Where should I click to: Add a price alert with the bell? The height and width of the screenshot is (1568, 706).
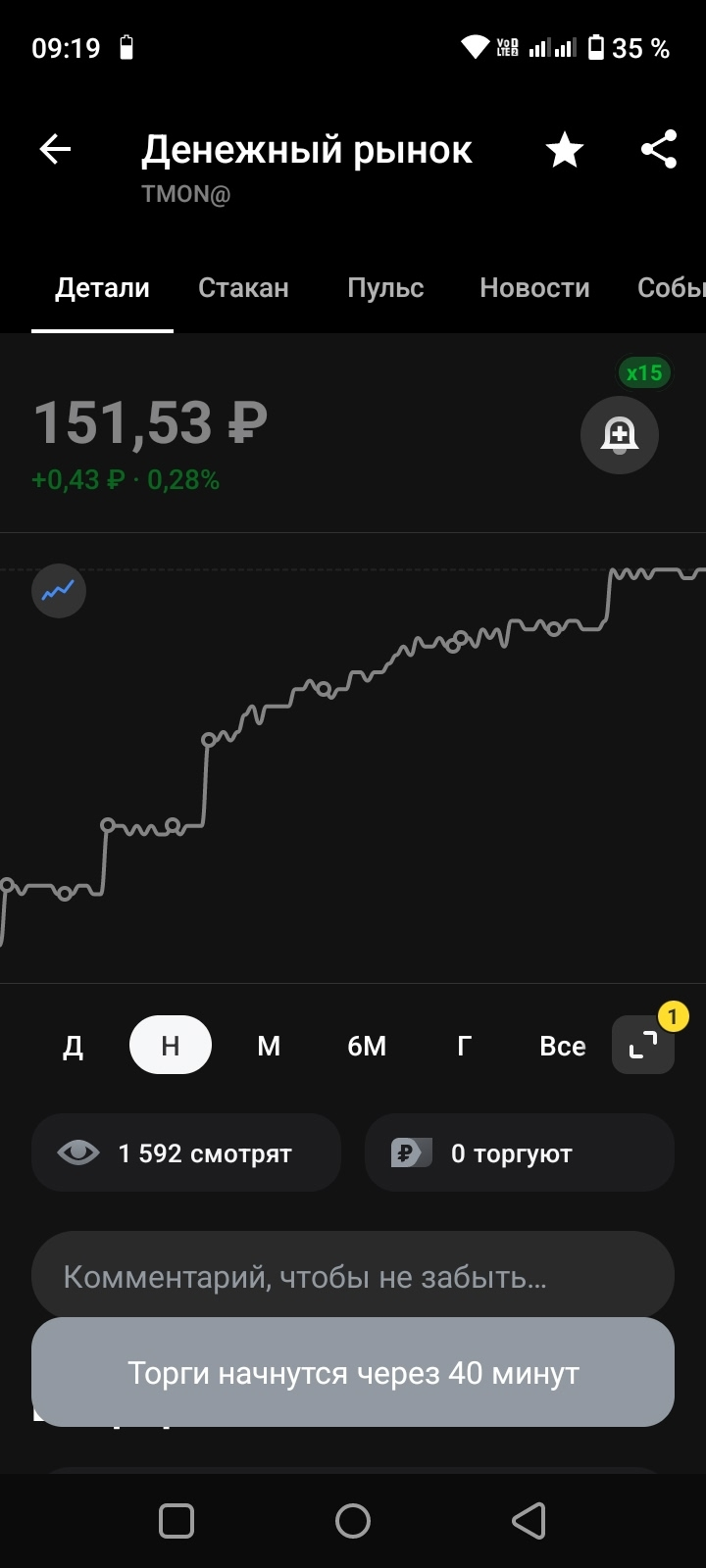tap(619, 434)
